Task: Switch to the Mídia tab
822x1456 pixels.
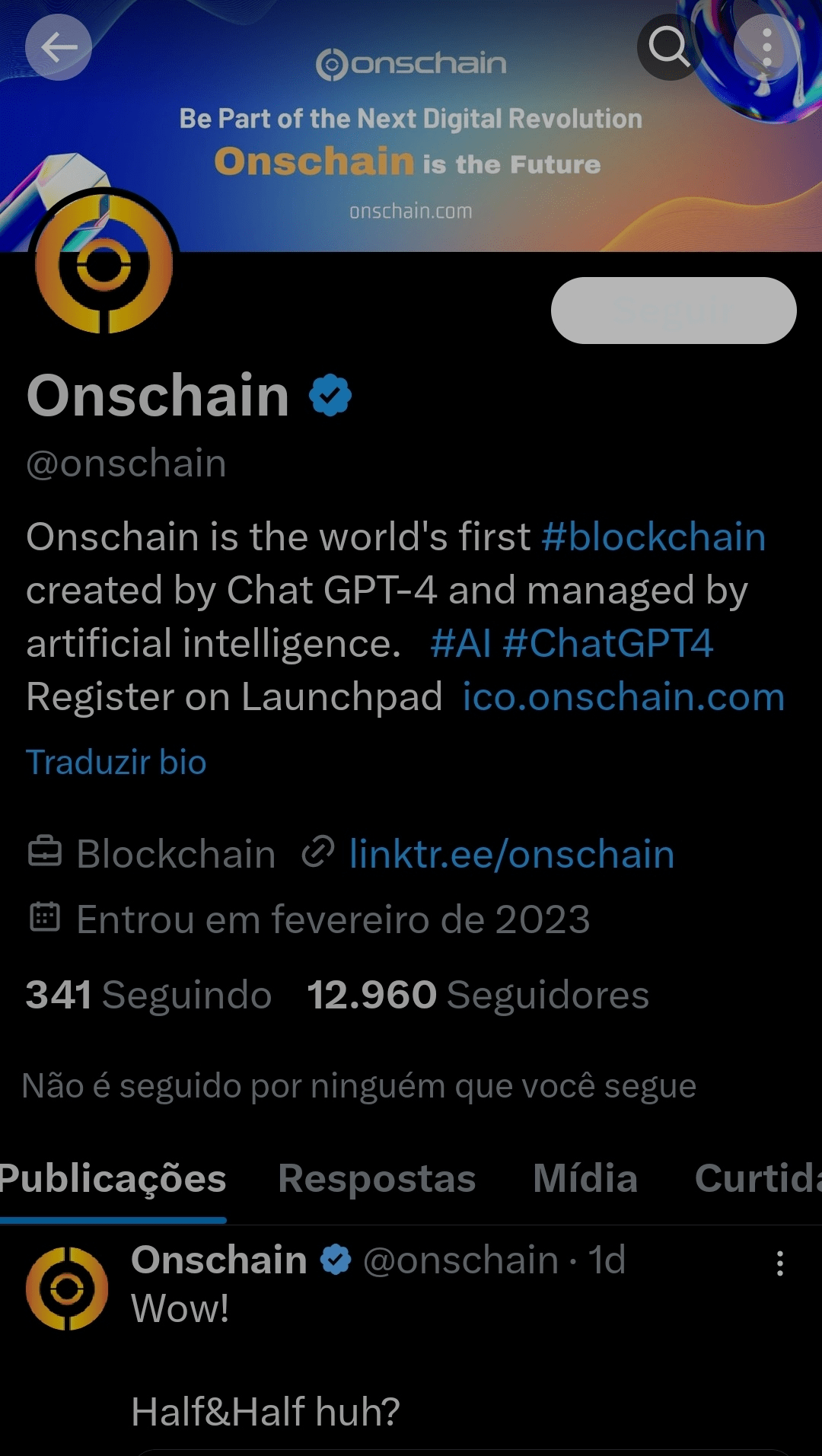Action: pos(585,1178)
